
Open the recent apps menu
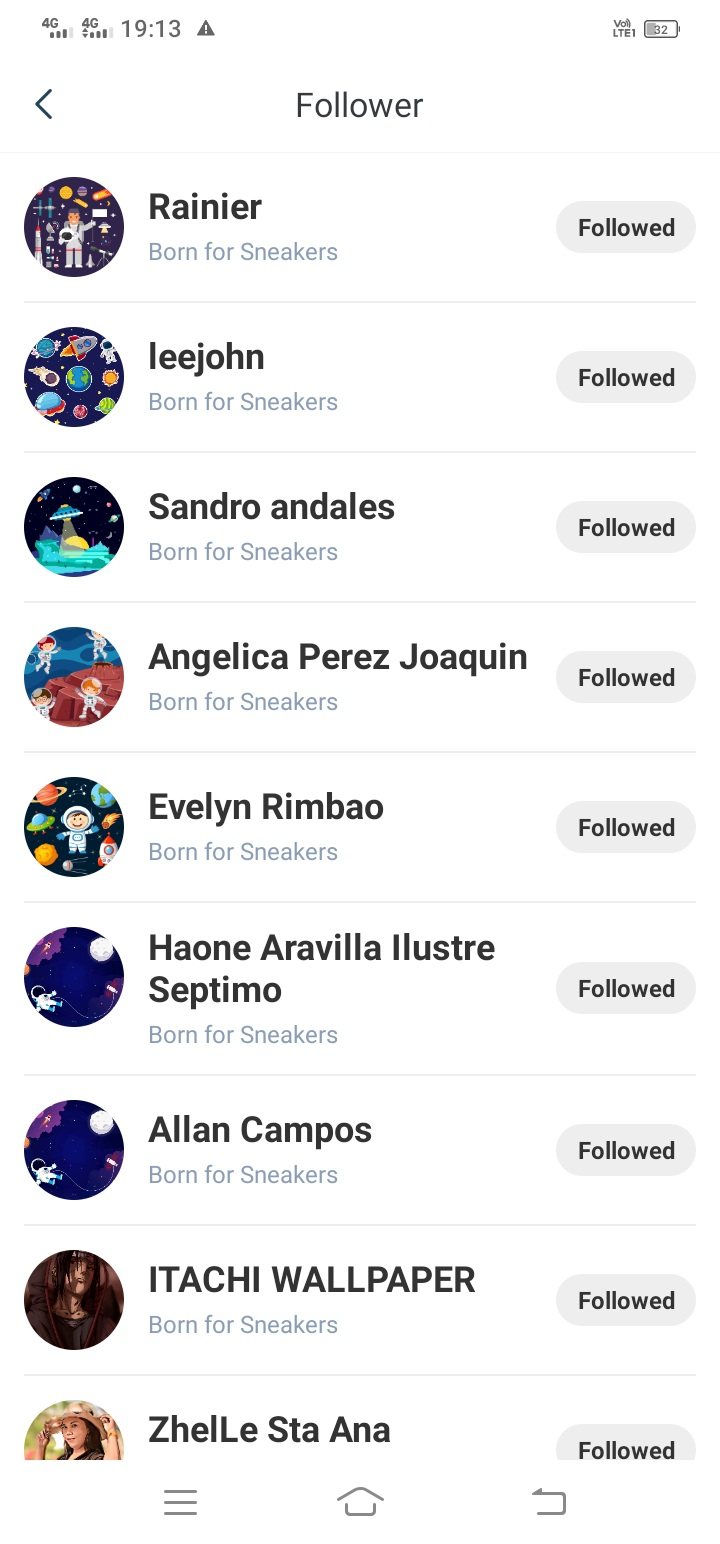[x=180, y=1501]
